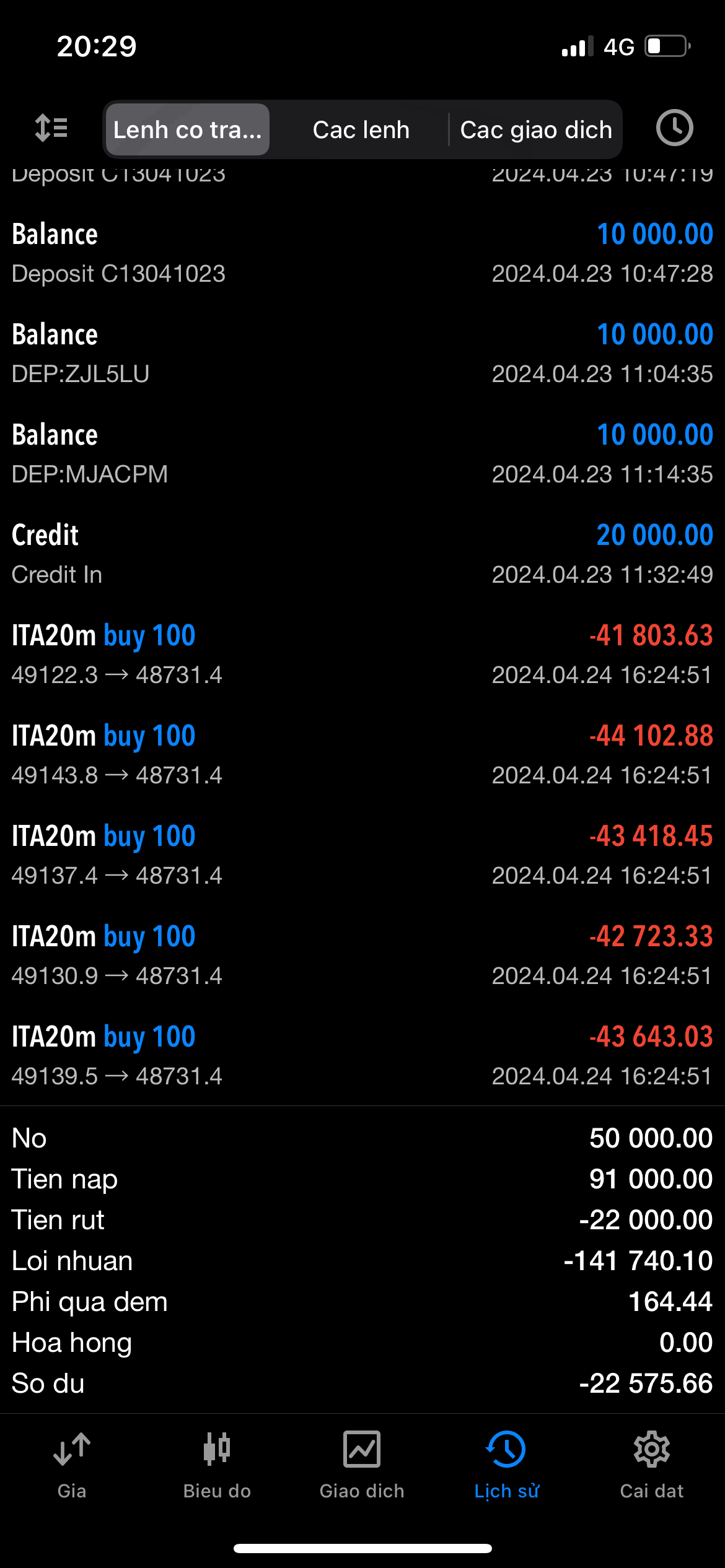
Task: Open the Giao dich tab
Action: 362,1465
